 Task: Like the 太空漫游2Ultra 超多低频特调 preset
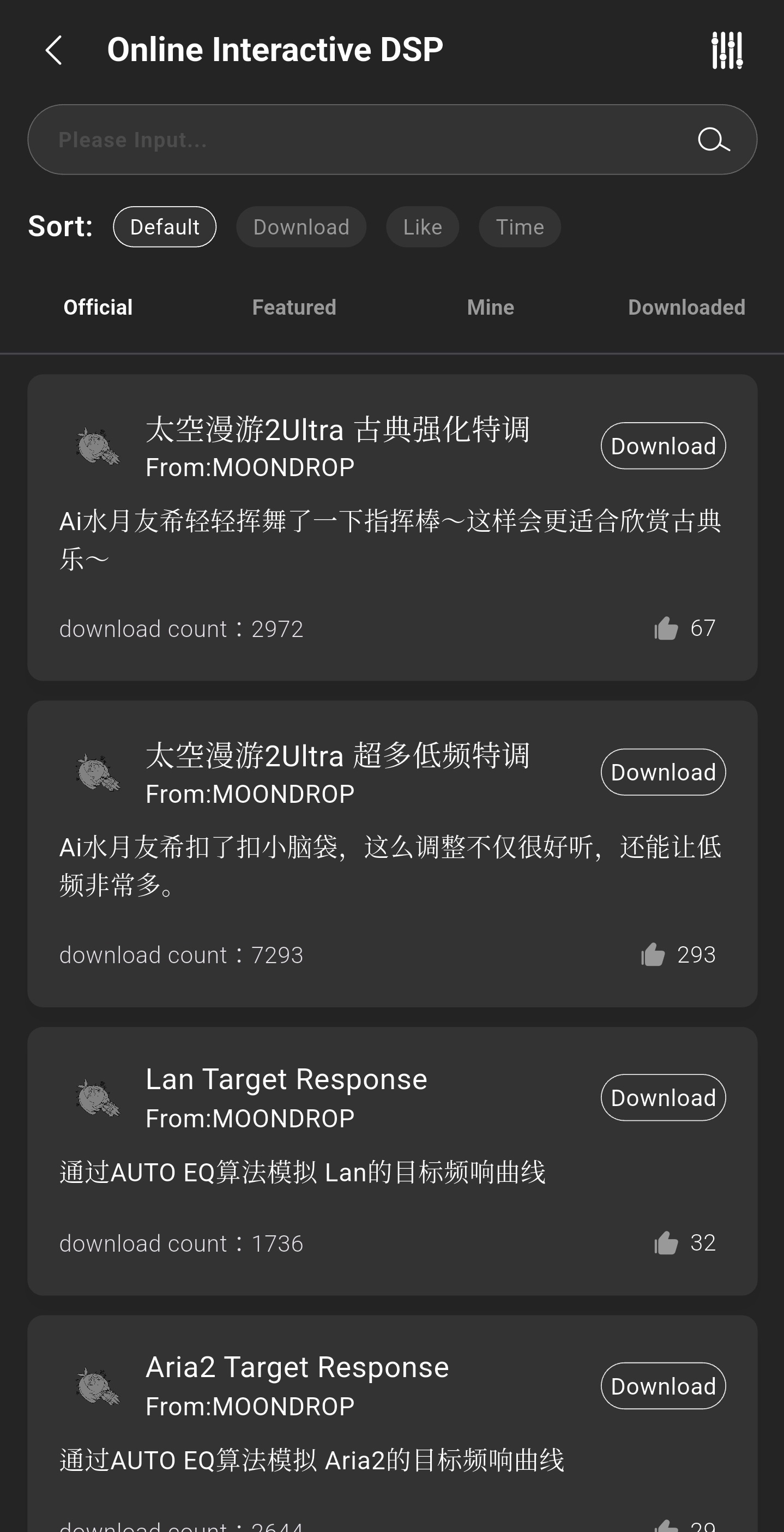pos(653,954)
